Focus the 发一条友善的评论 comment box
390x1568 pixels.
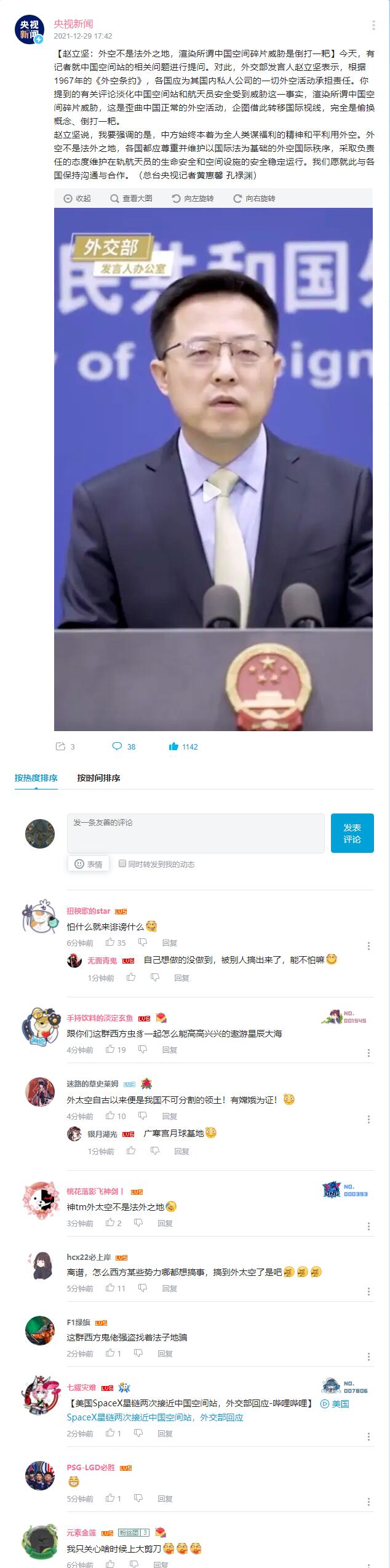196,833
